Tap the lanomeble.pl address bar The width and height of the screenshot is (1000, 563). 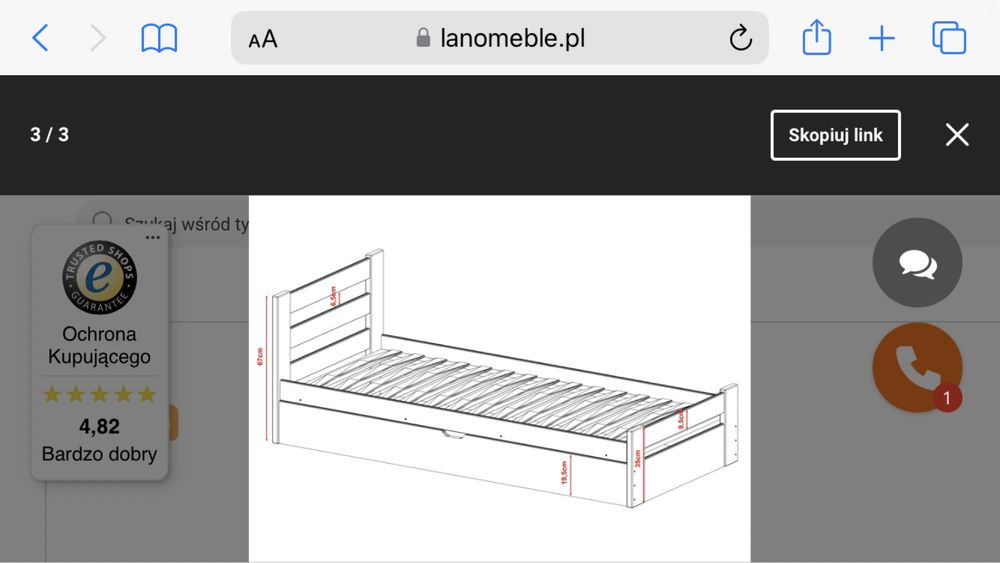pyautogui.click(x=500, y=39)
